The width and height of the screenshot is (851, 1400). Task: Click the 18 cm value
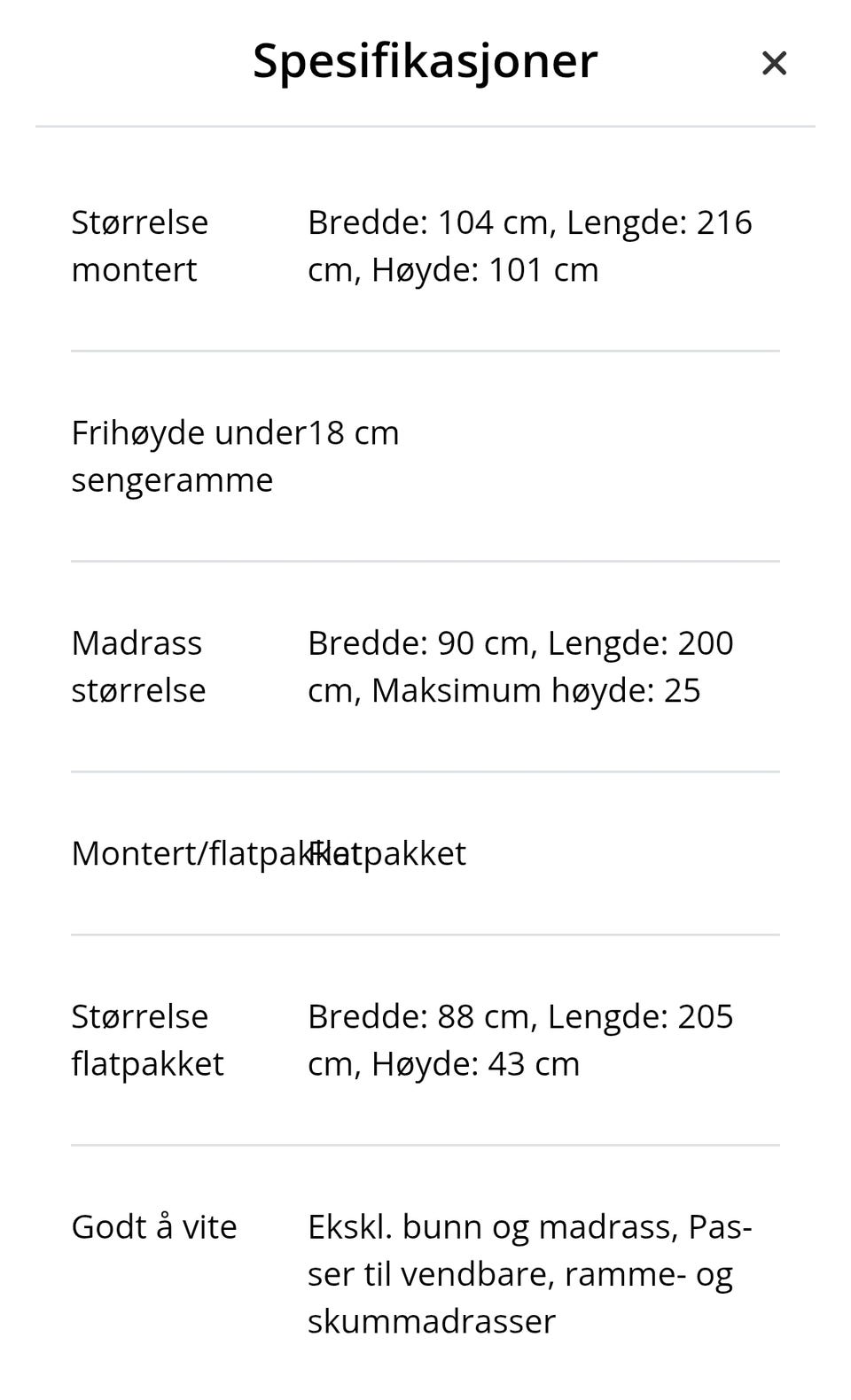point(352,432)
